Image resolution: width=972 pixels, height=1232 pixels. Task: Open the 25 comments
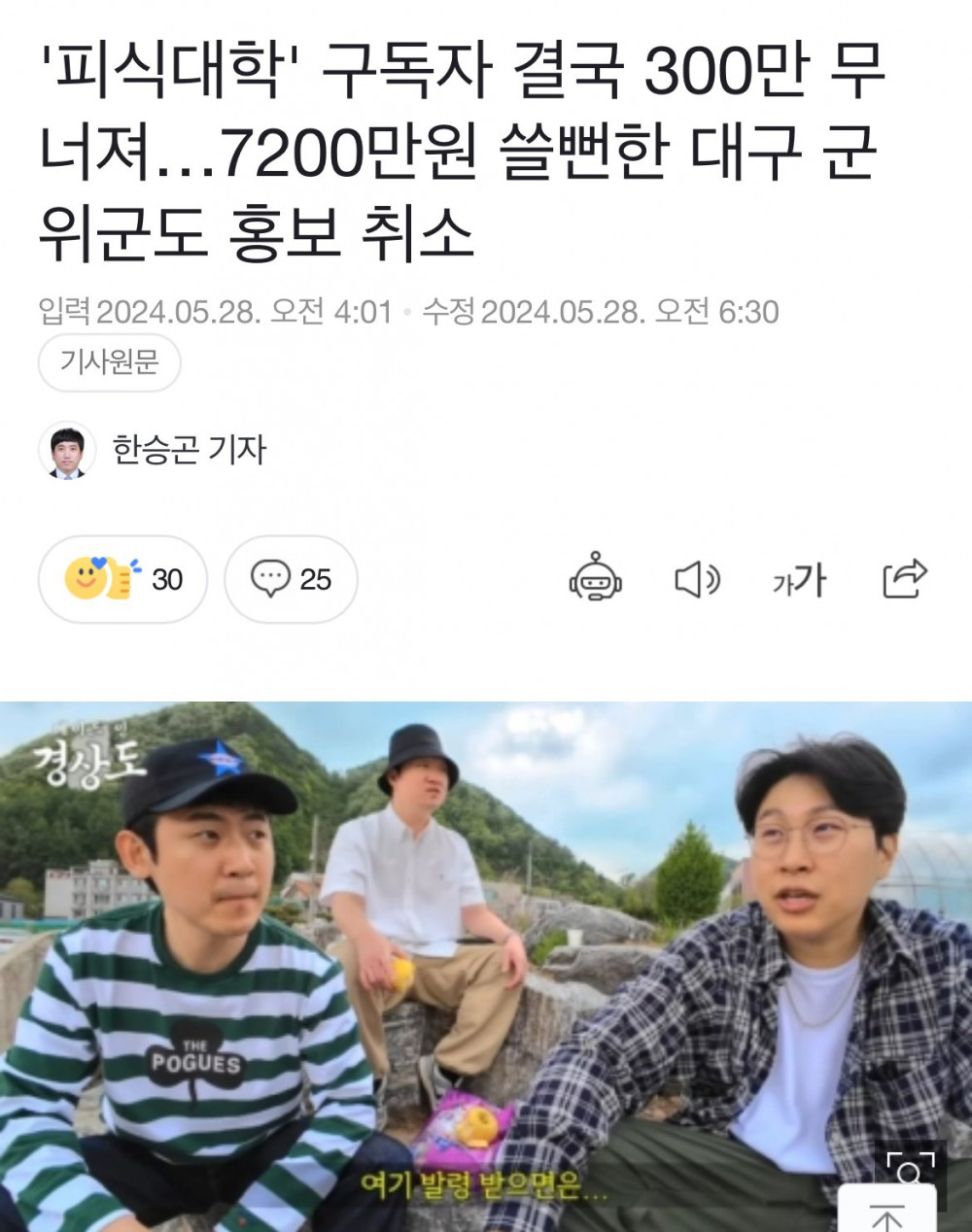[x=291, y=579]
